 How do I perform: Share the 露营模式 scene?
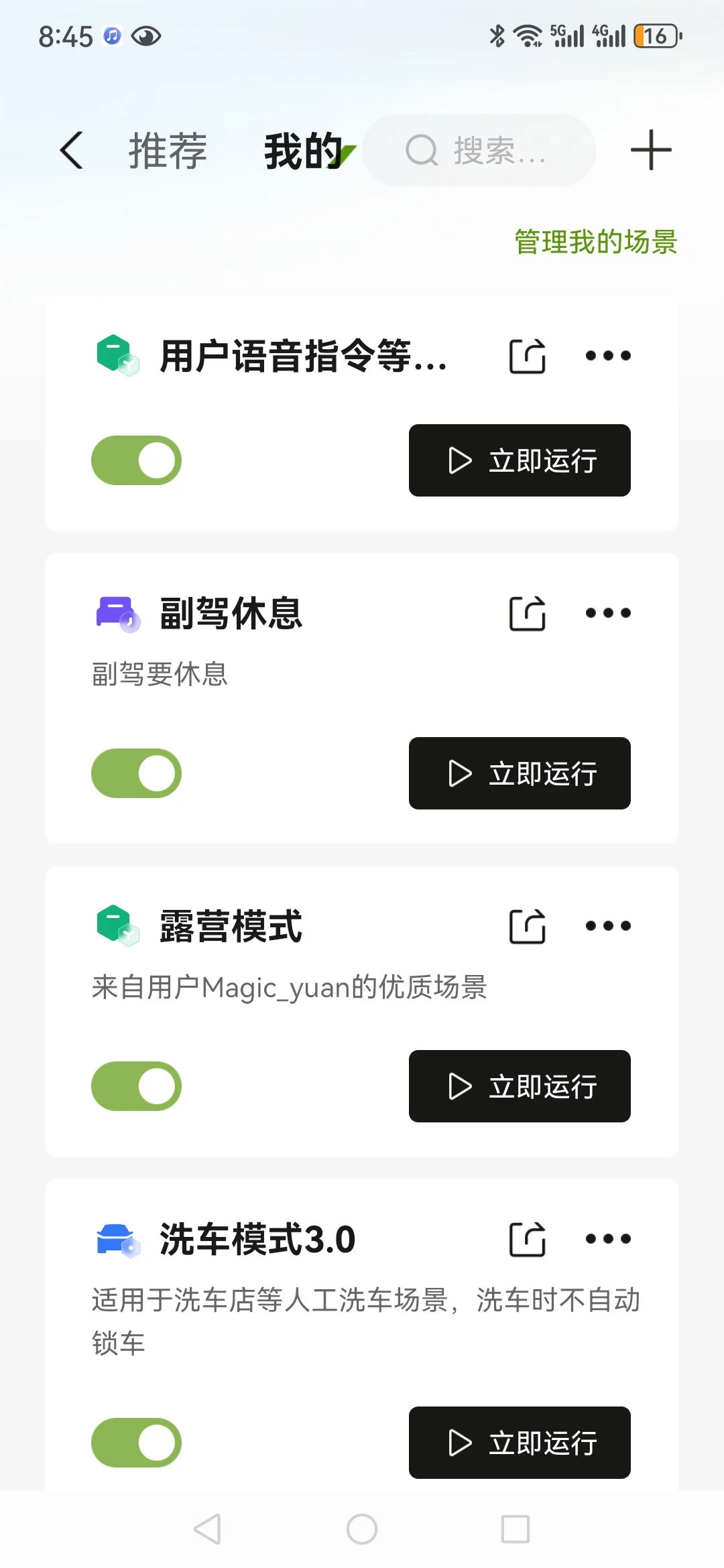click(528, 926)
